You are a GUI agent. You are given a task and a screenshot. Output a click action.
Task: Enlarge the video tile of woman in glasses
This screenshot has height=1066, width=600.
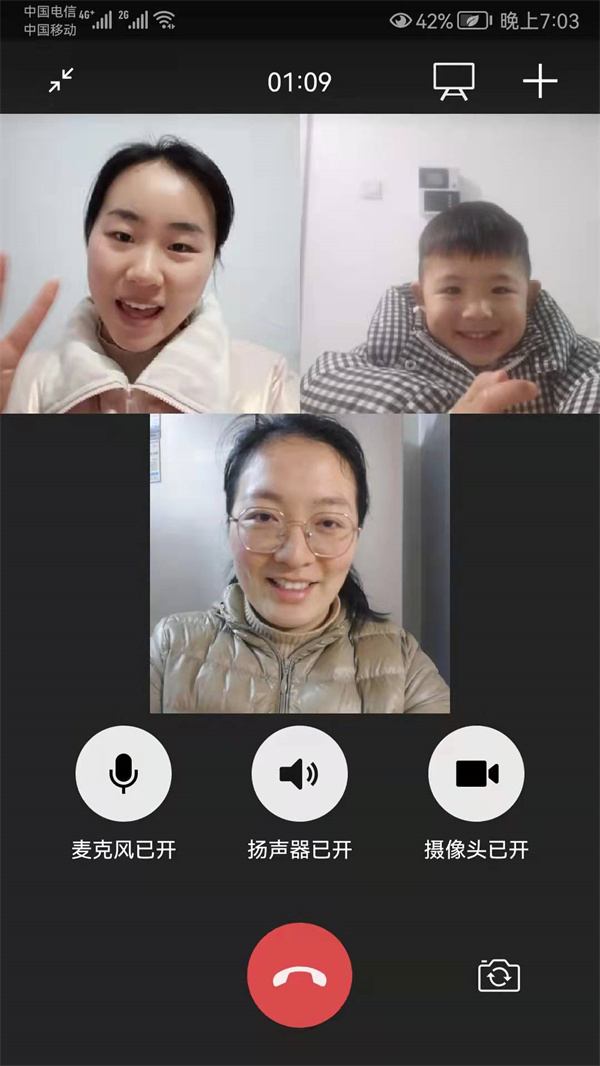pos(300,563)
